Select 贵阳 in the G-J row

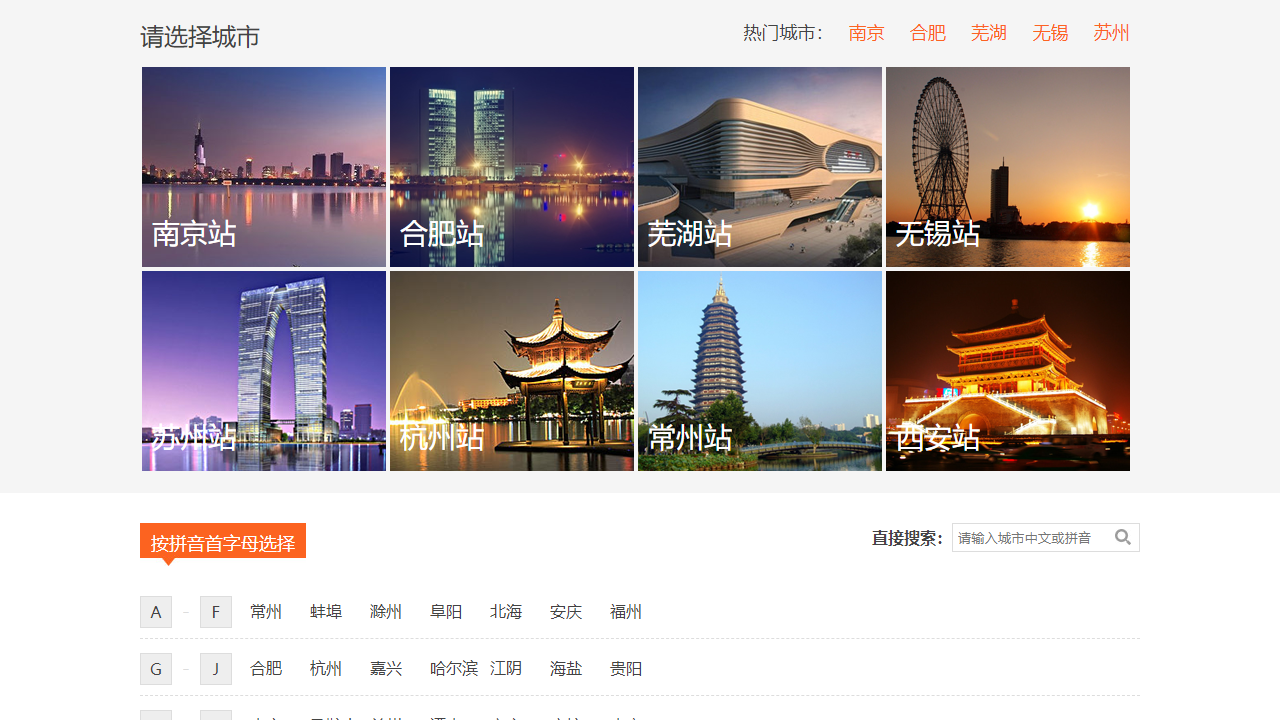click(626, 669)
